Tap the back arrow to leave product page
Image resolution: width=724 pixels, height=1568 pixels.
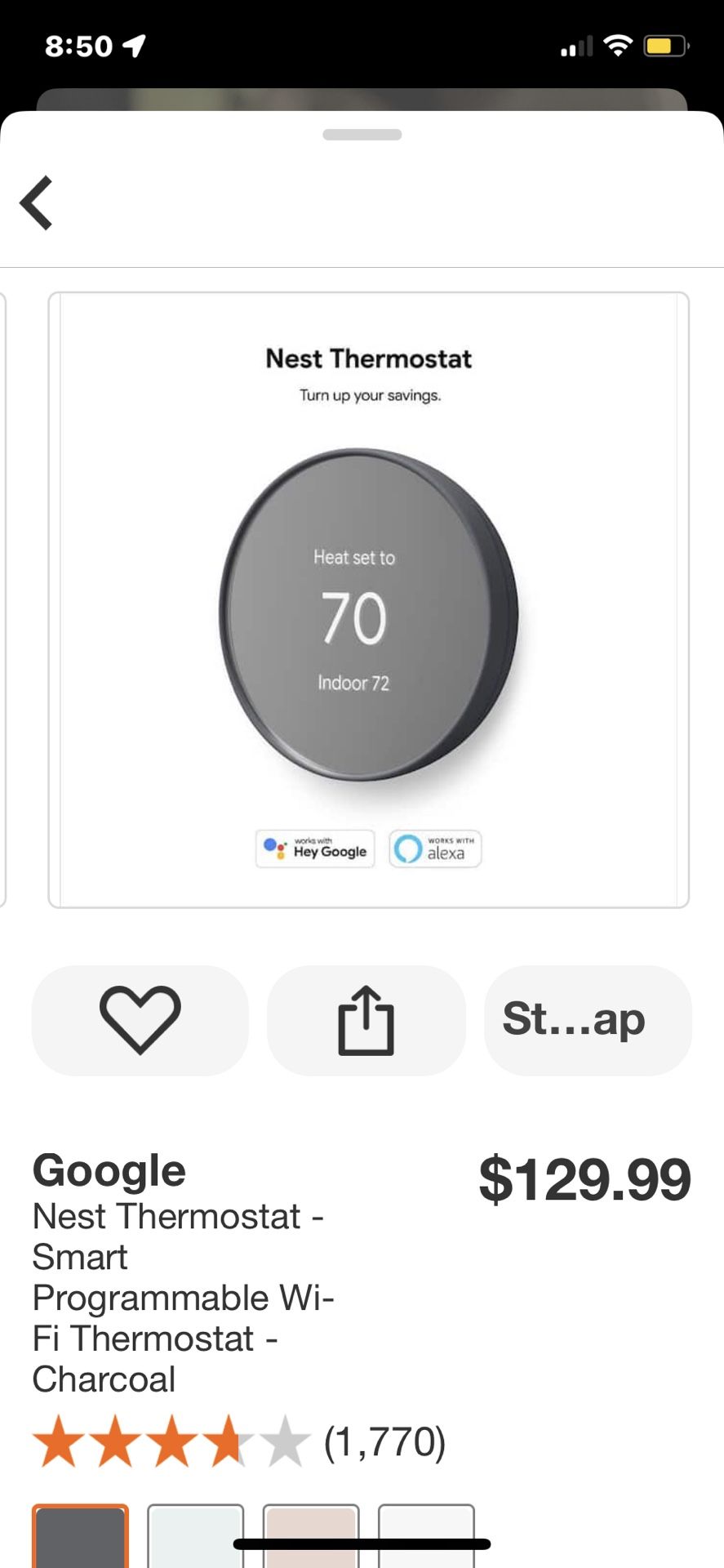coord(38,202)
